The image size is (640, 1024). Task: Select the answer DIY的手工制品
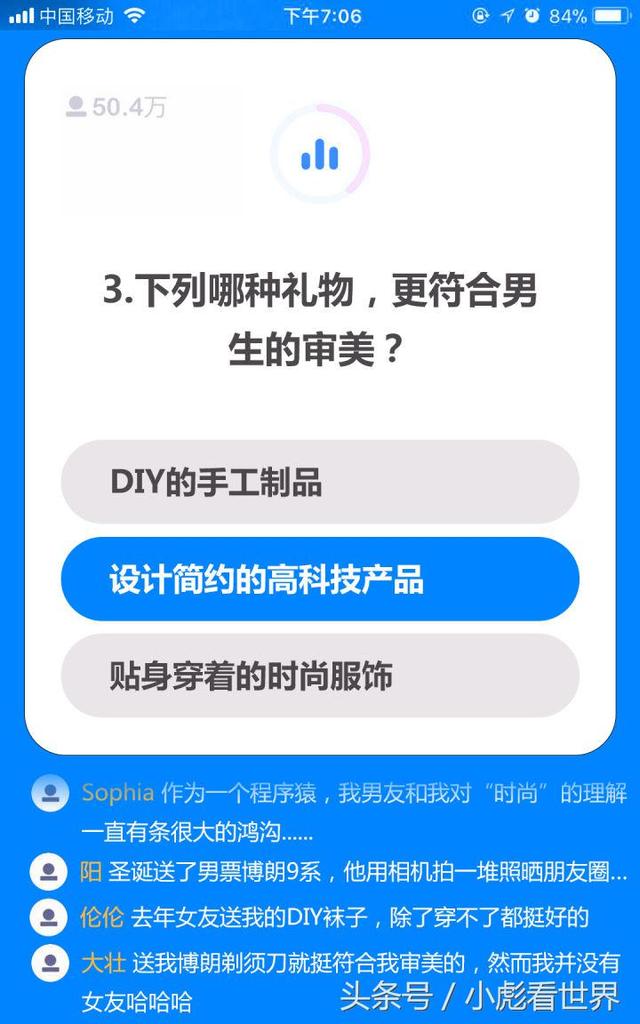coord(320,483)
